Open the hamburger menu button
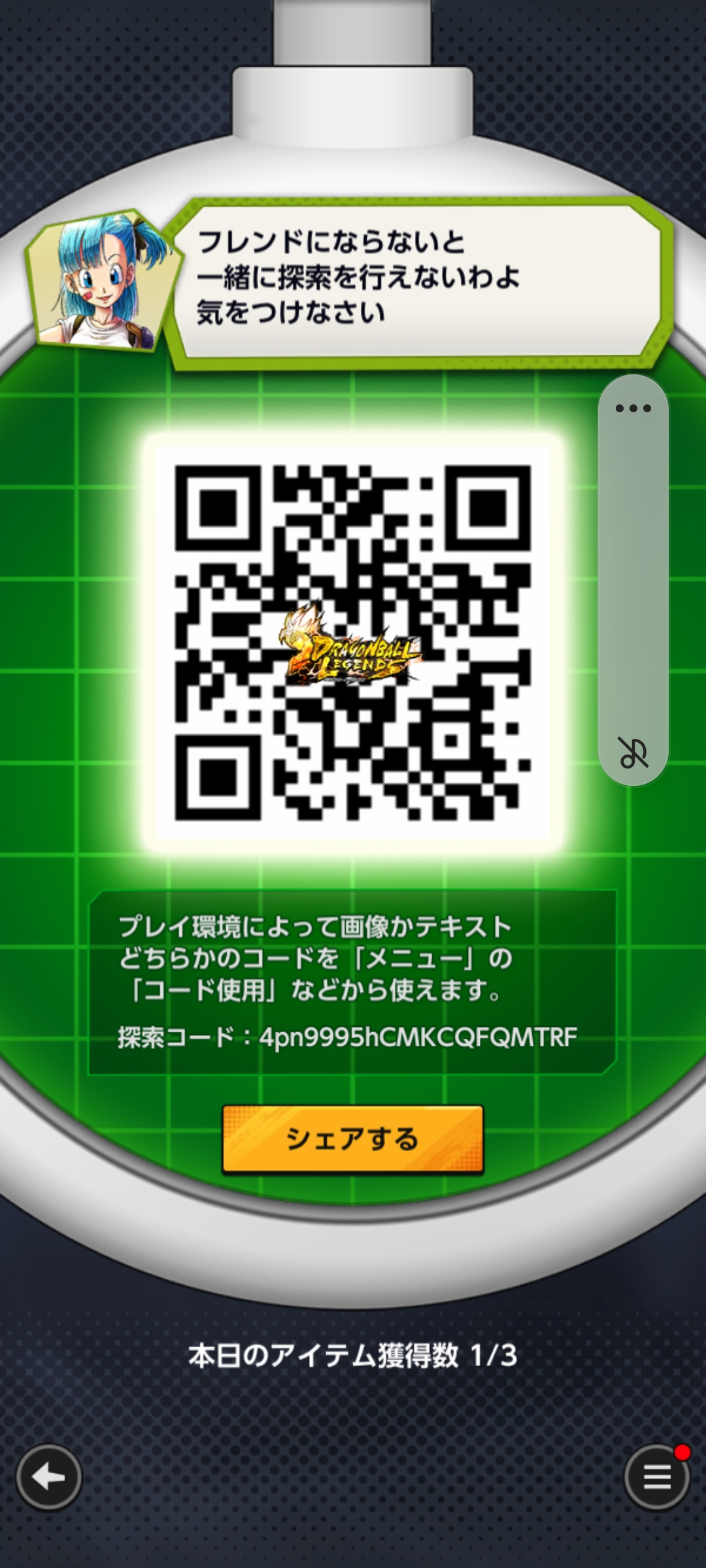Image resolution: width=706 pixels, height=1568 pixels. pos(657,1477)
